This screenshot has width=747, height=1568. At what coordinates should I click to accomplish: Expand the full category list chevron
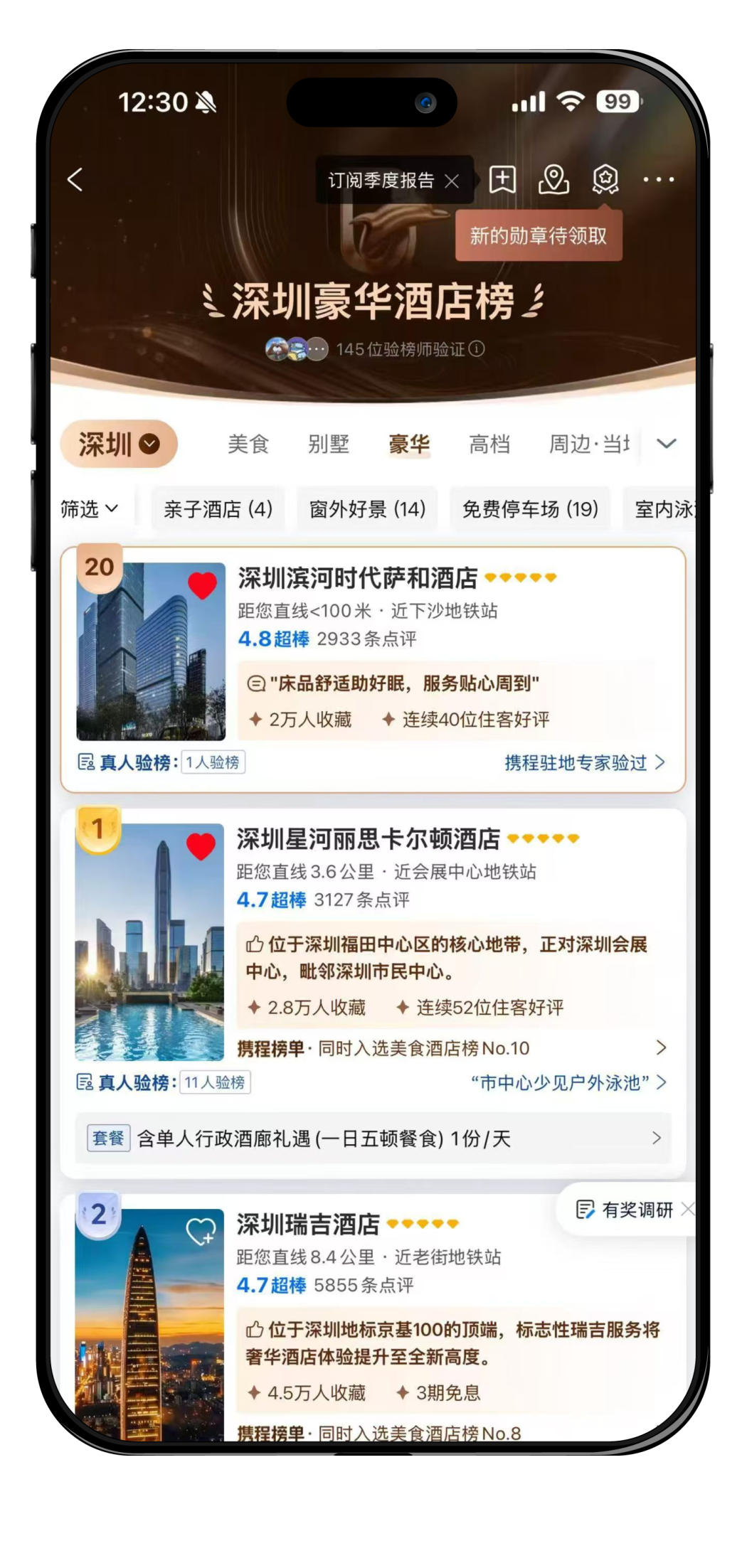click(666, 444)
